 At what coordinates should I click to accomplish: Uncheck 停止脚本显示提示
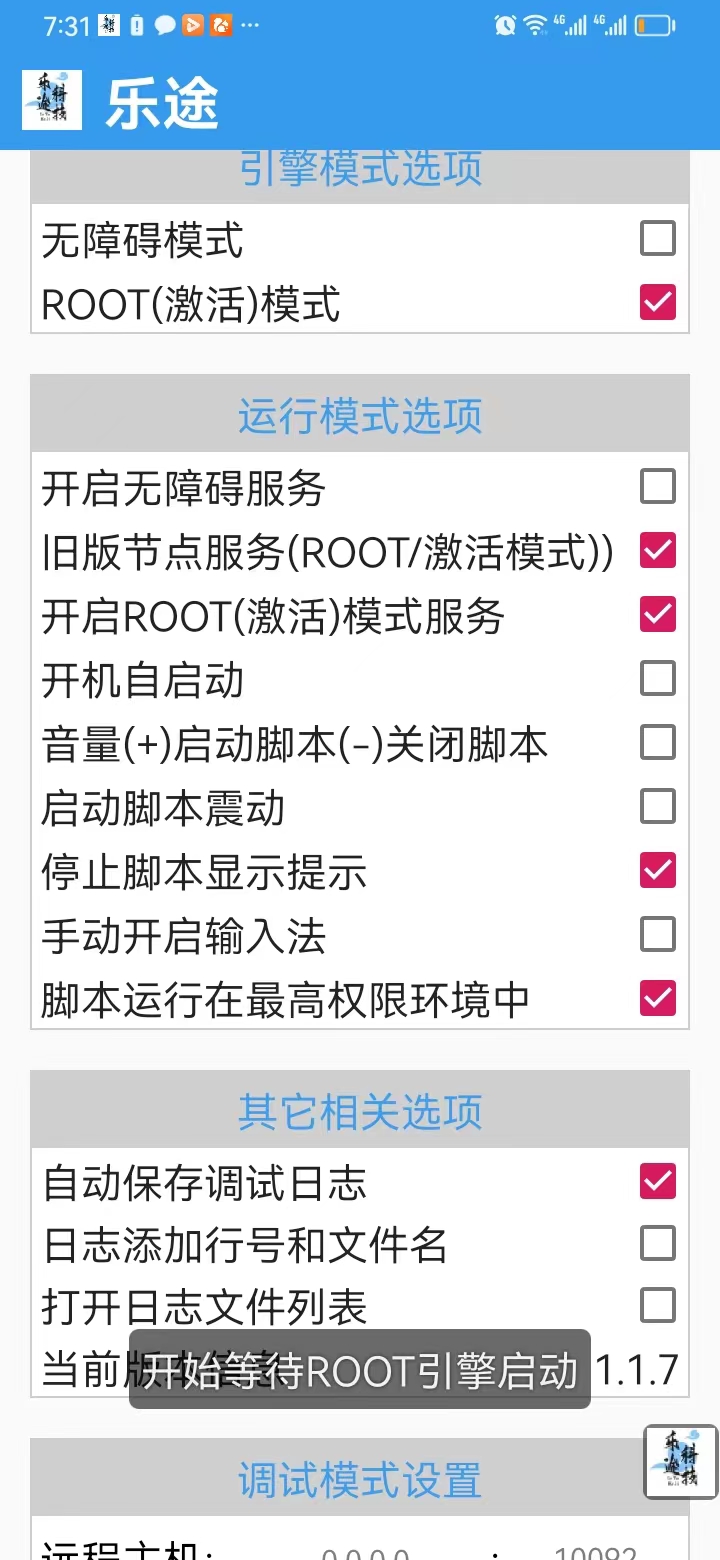pos(658,871)
